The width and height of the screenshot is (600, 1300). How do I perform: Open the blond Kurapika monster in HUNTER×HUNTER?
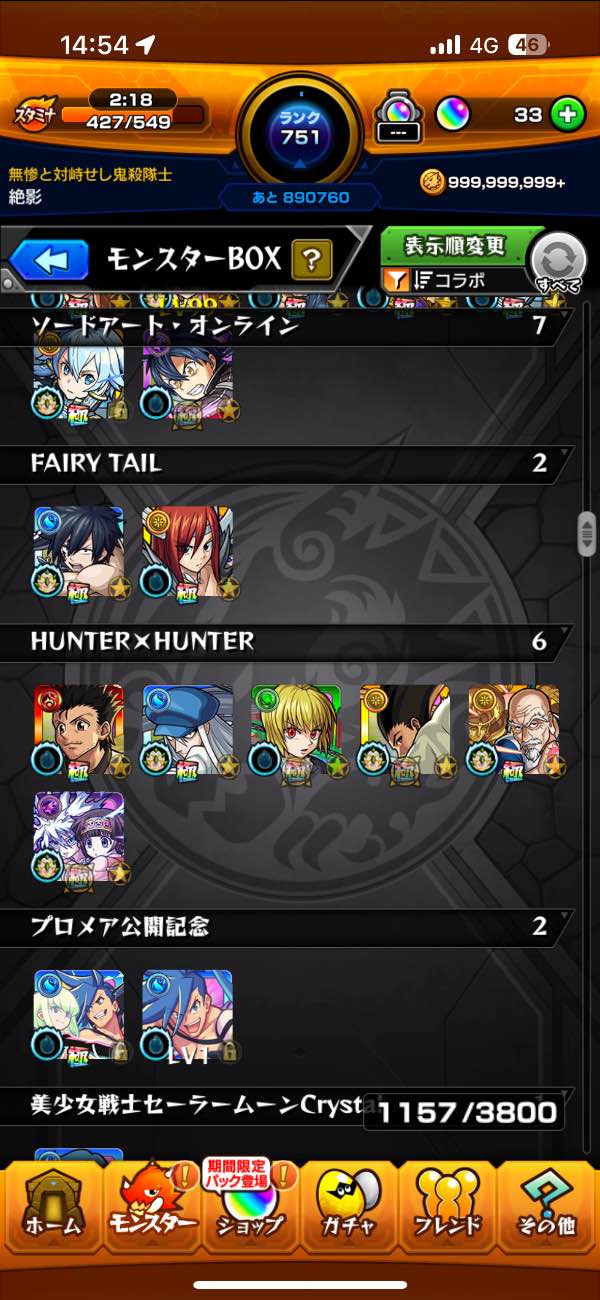(x=296, y=731)
